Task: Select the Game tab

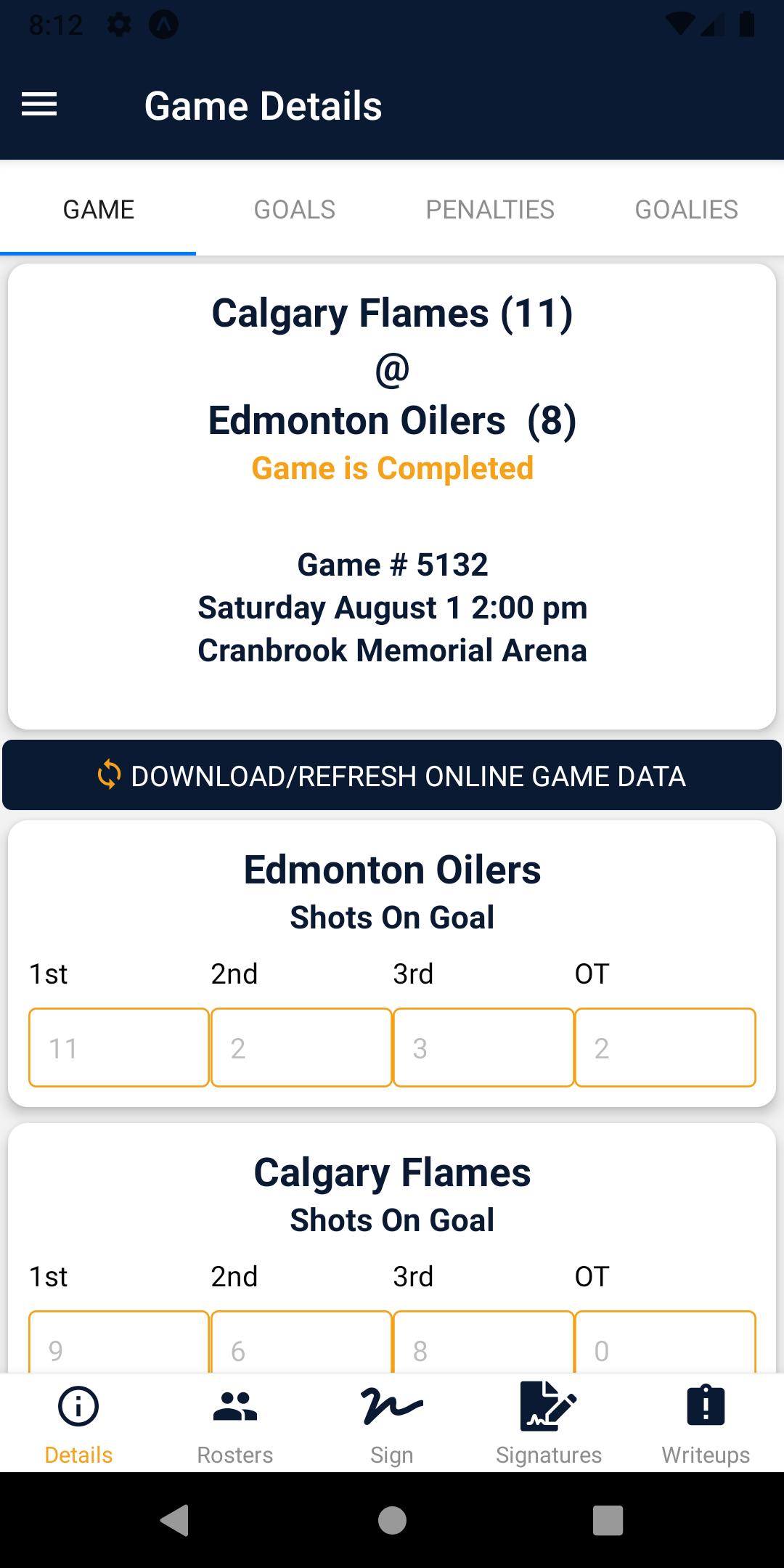Action: coord(98,210)
